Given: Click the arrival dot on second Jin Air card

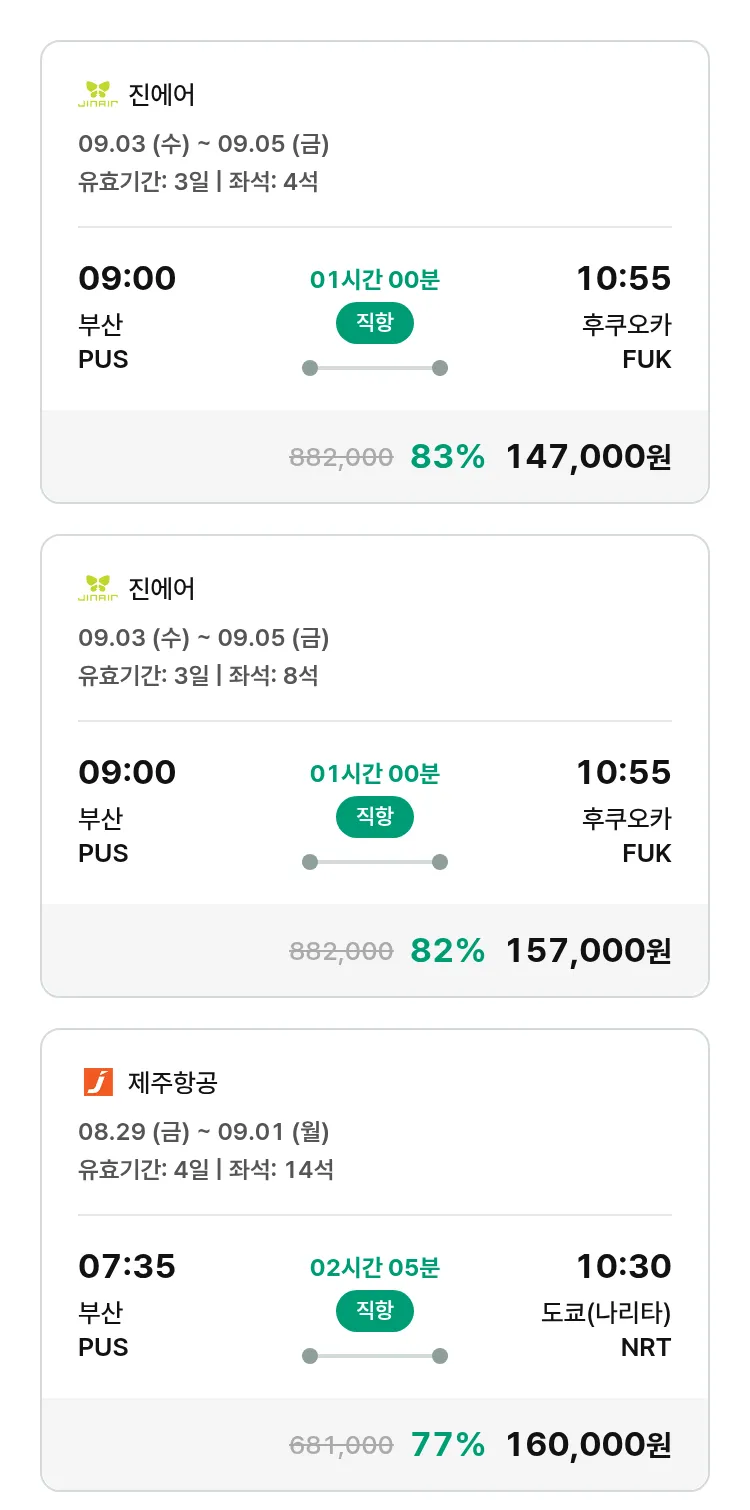Looking at the screenshot, I should coord(441,862).
